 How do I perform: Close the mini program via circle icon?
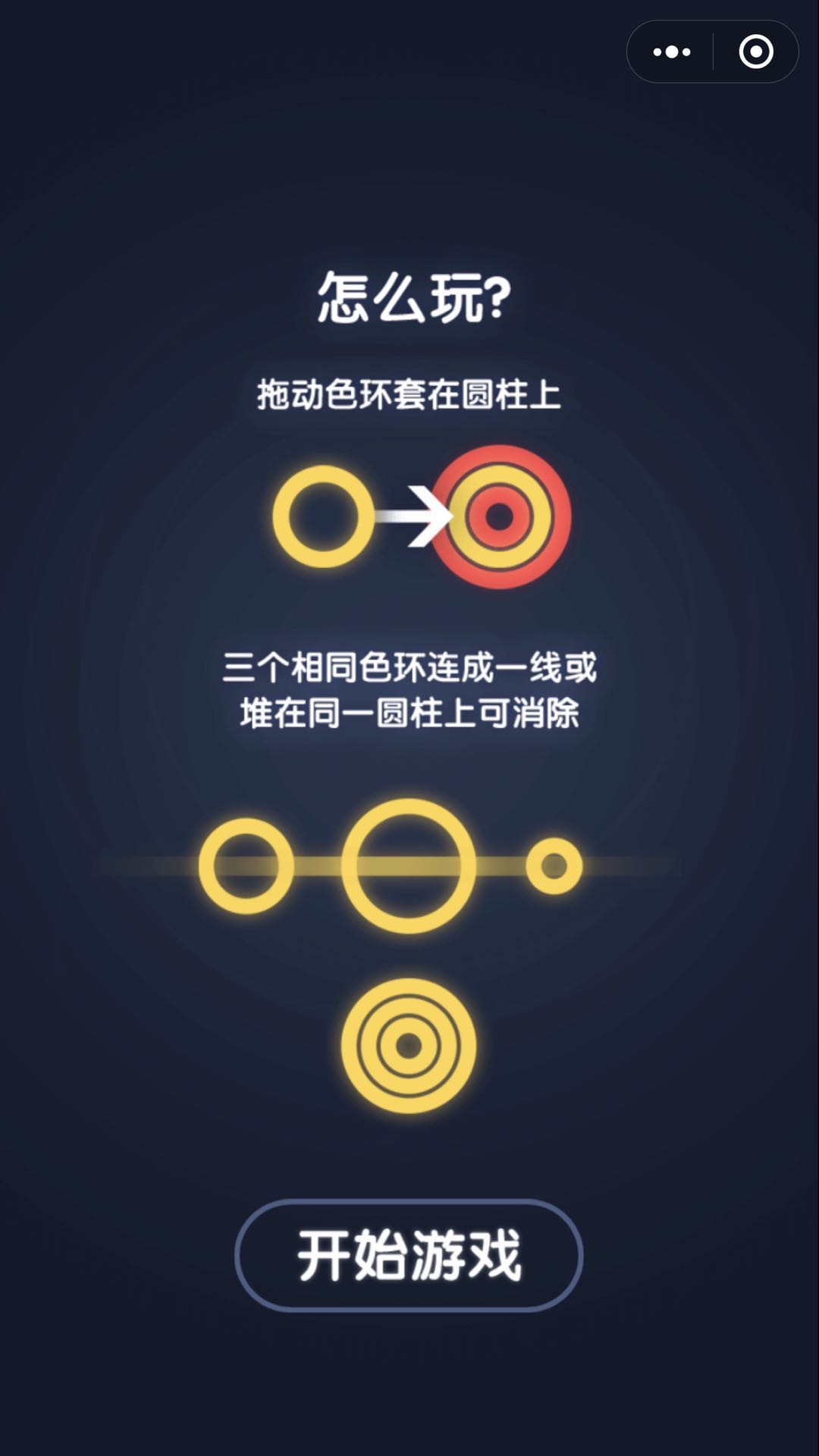coord(755,52)
